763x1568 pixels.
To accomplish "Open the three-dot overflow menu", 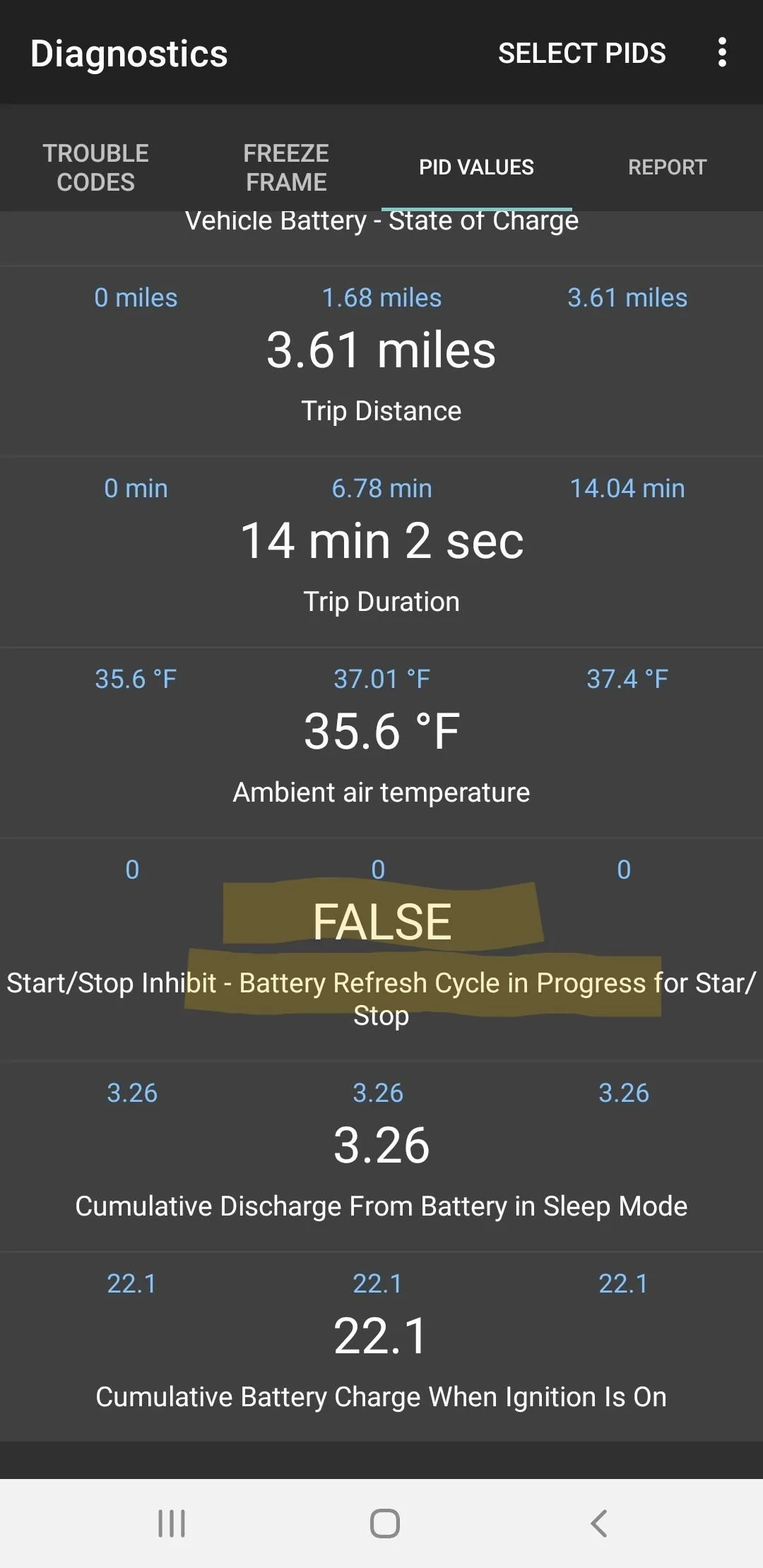I will point(721,53).
